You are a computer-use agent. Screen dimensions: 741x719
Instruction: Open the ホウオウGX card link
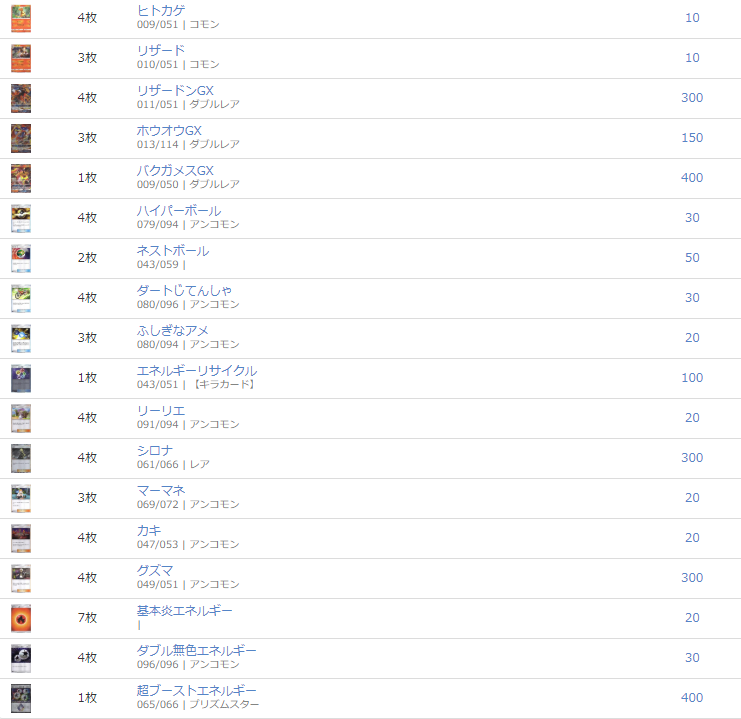click(x=169, y=130)
